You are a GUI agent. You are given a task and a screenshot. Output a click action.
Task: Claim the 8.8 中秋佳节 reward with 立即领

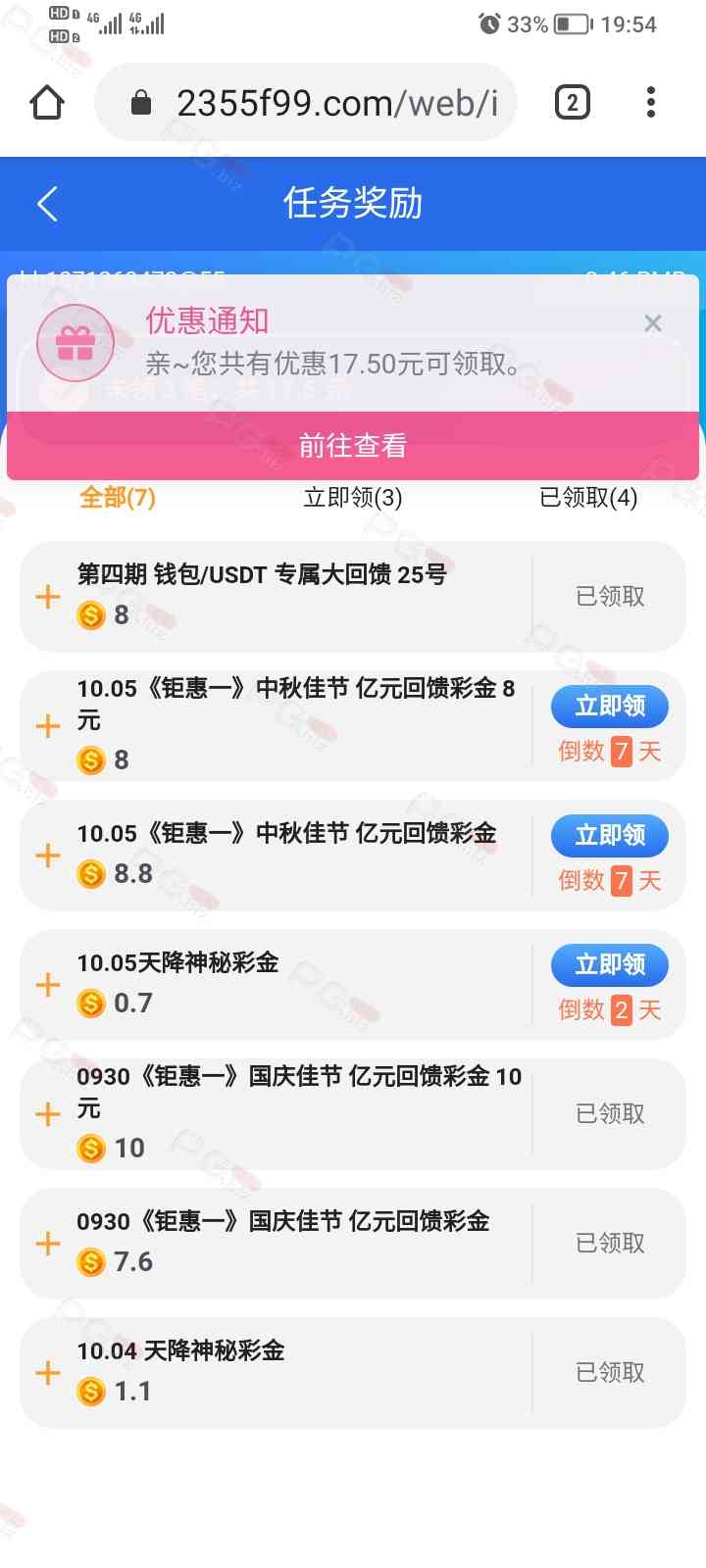[610, 835]
